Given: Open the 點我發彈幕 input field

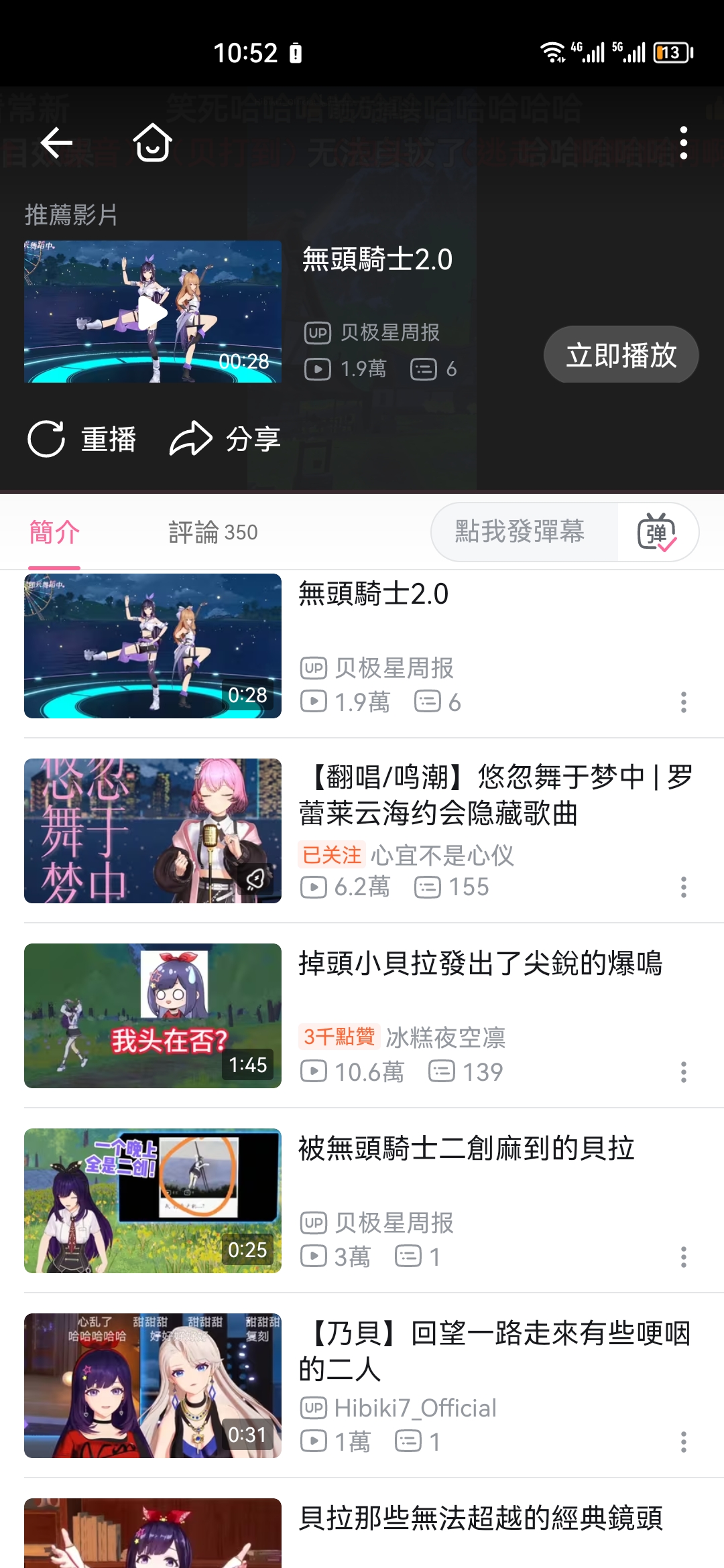Looking at the screenshot, I should [520, 532].
